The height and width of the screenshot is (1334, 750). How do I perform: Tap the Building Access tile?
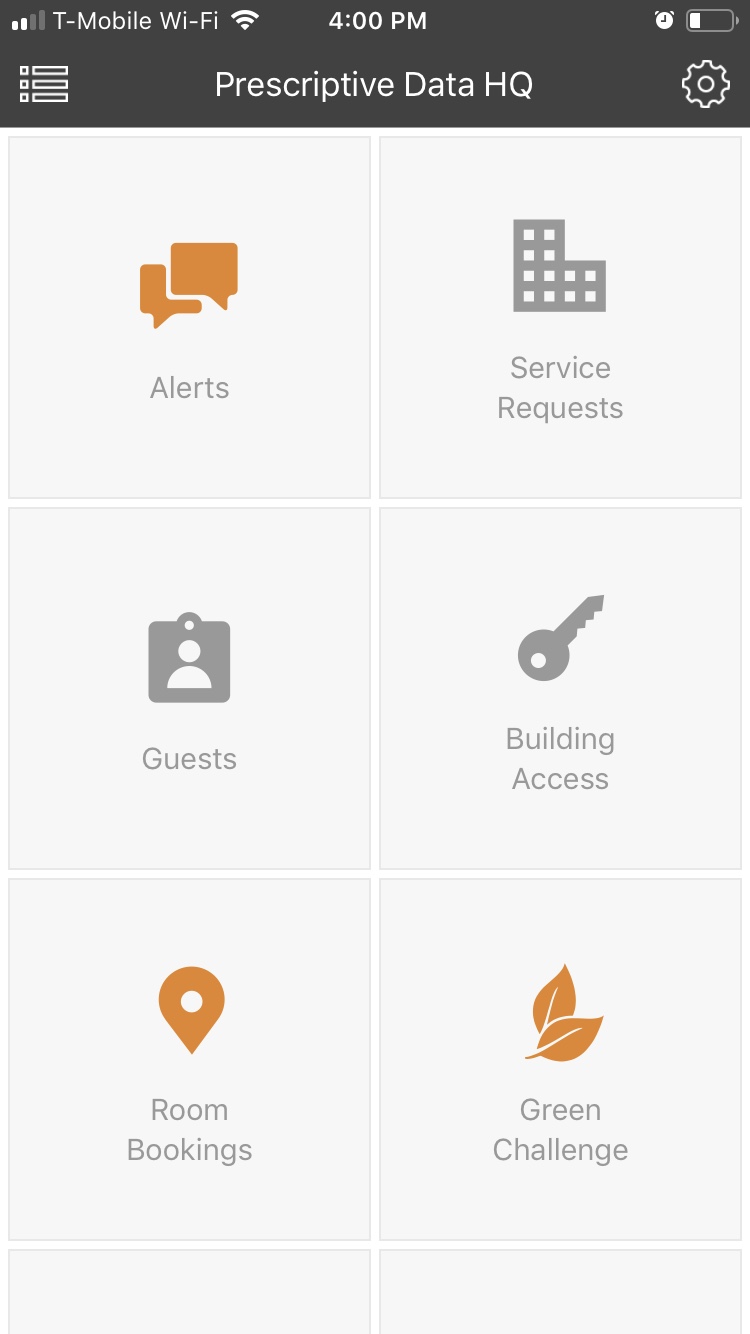coord(560,688)
